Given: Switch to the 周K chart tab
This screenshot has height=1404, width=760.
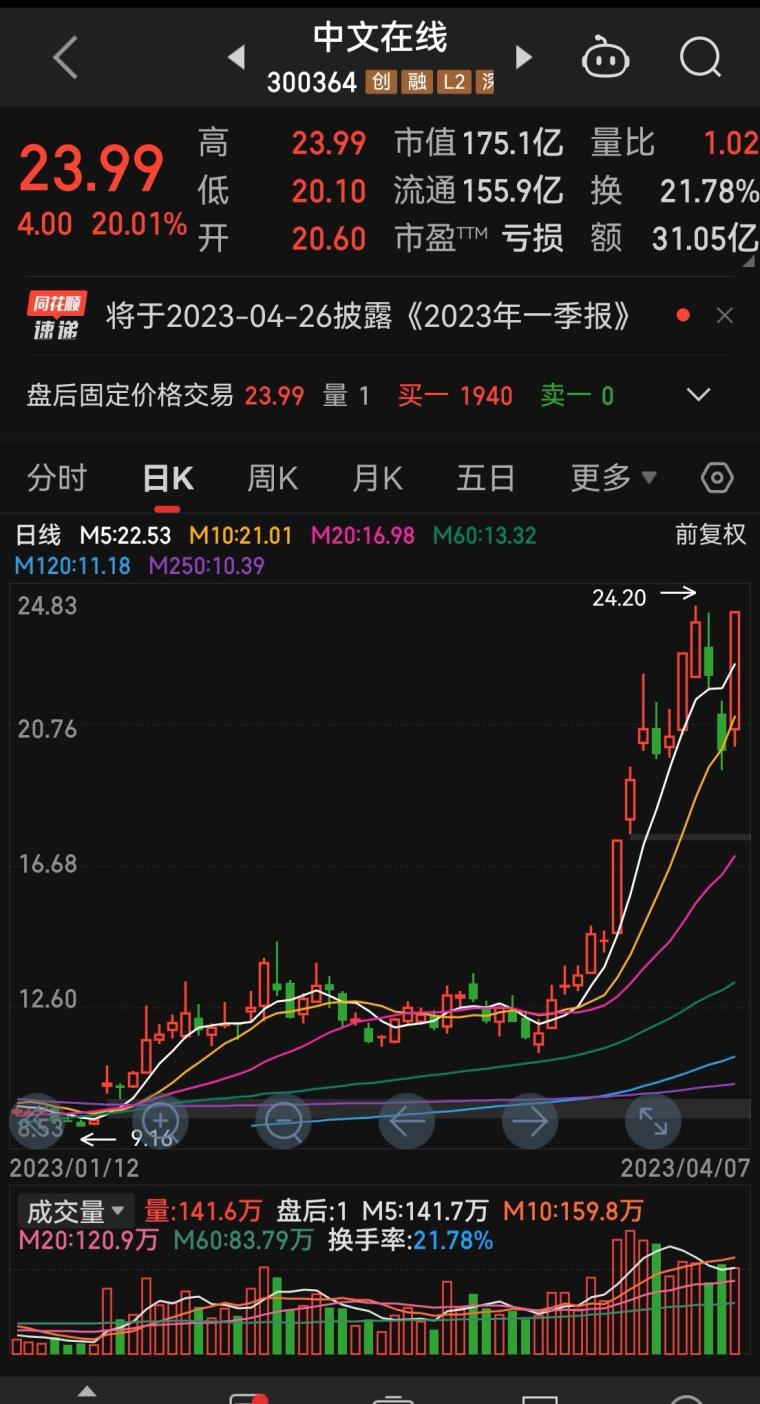Looking at the screenshot, I should 272,478.
